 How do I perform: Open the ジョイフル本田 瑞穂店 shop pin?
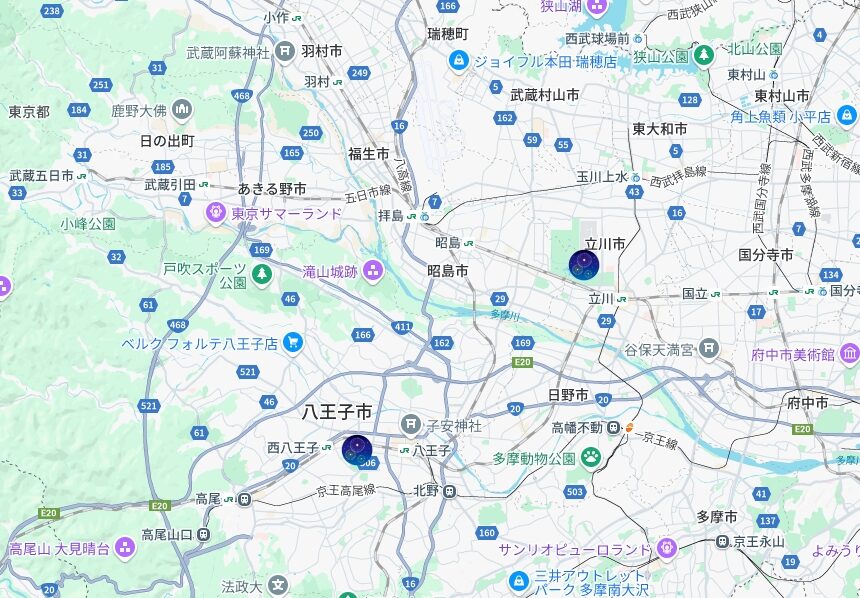pos(459,61)
